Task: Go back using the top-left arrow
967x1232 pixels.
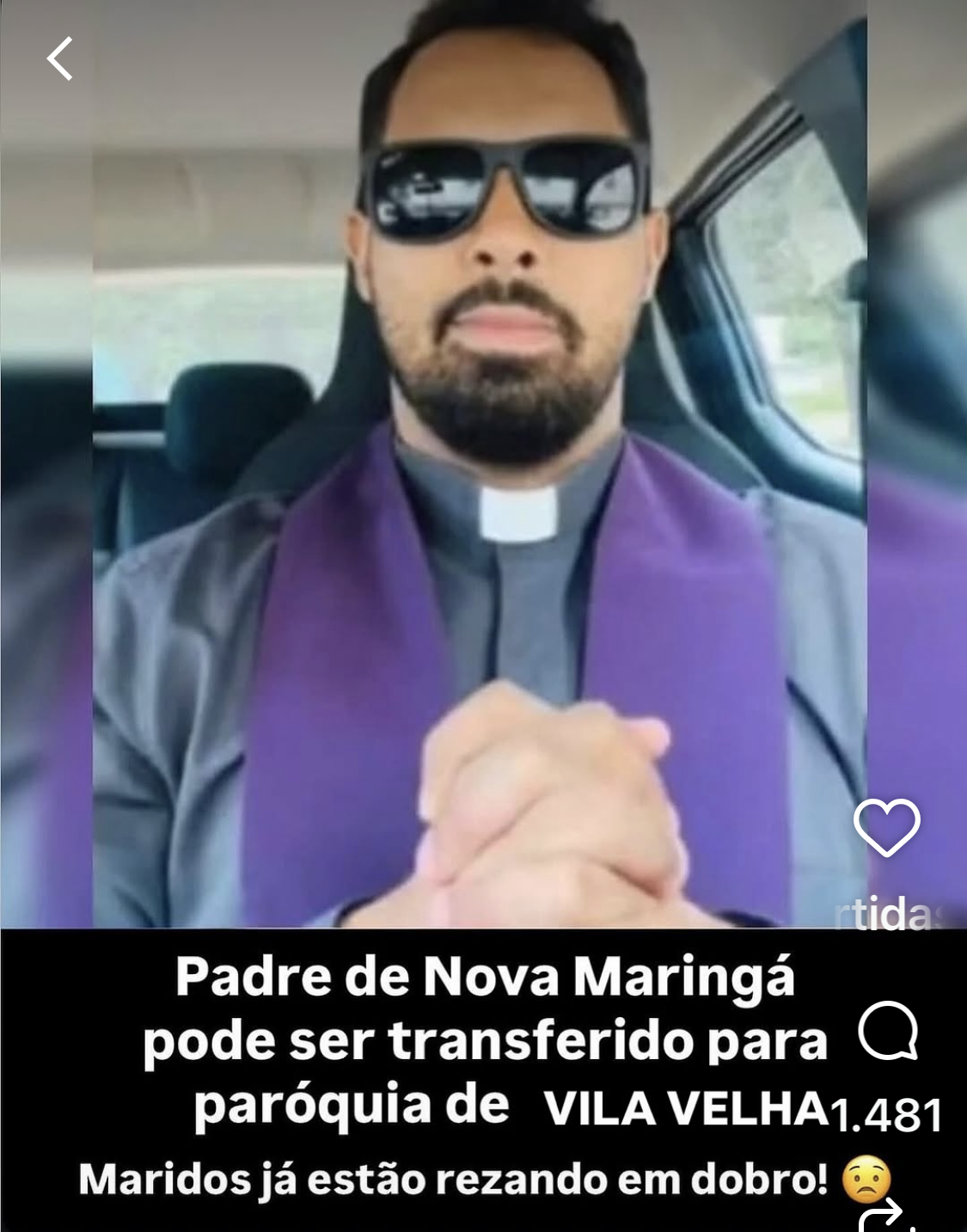Action: [x=59, y=58]
